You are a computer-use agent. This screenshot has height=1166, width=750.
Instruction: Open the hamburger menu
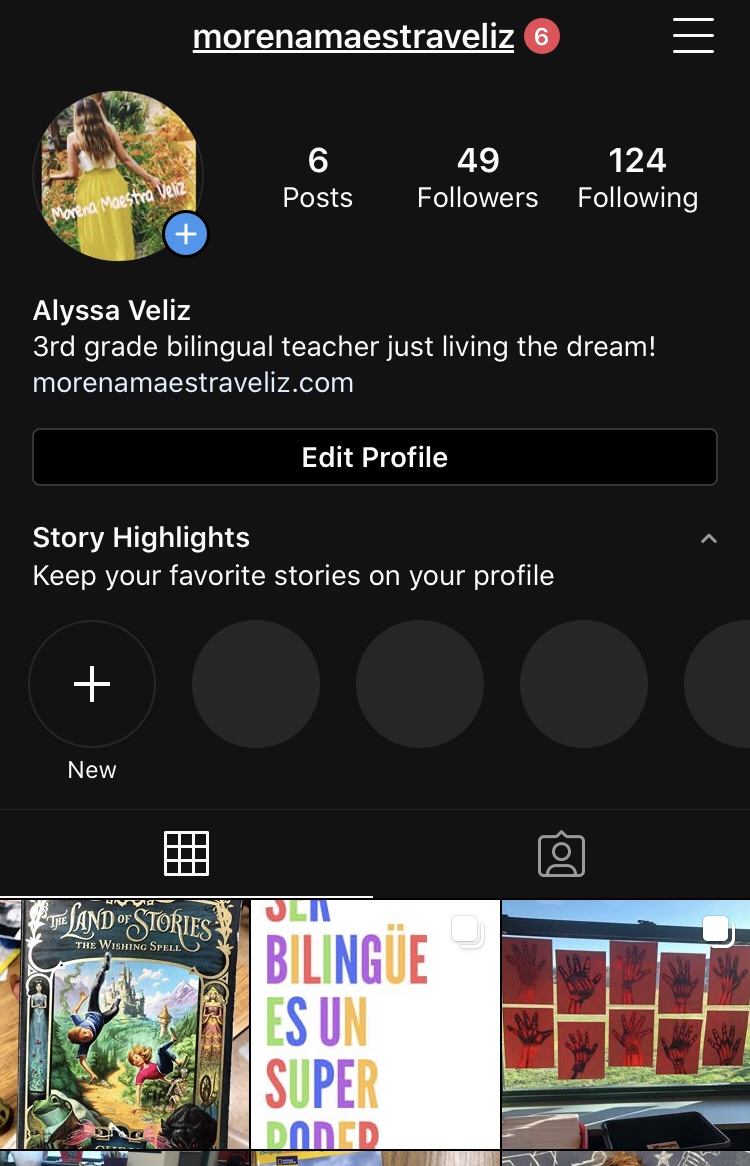click(x=693, y=36)
